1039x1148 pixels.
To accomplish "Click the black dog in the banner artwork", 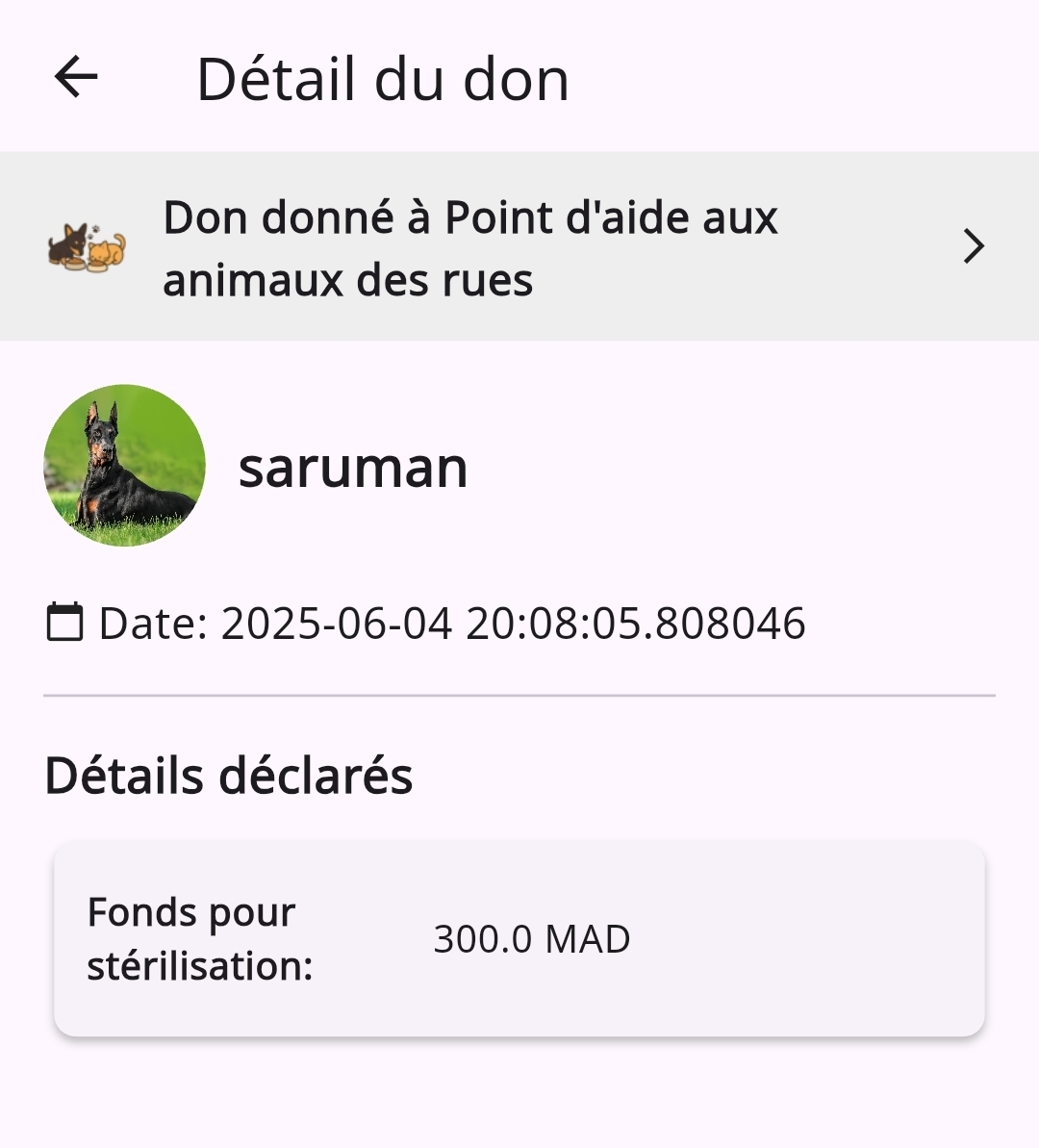I will coord(71,242).
